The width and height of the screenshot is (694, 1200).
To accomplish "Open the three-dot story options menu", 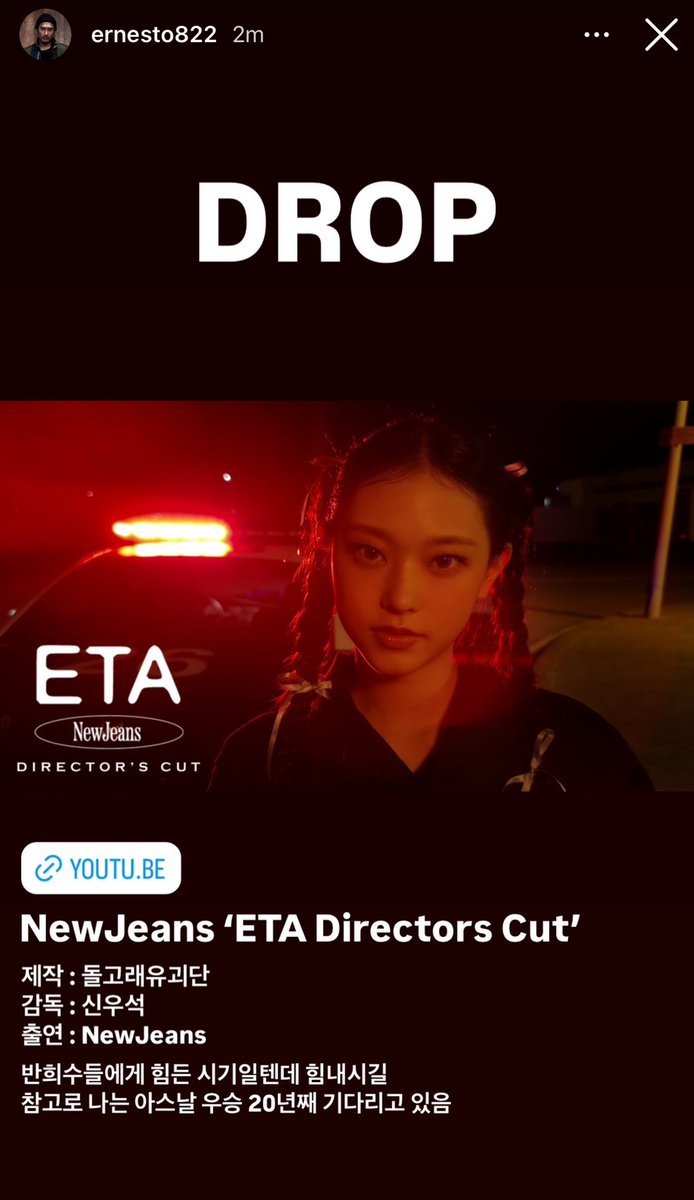I will [596, 35].
